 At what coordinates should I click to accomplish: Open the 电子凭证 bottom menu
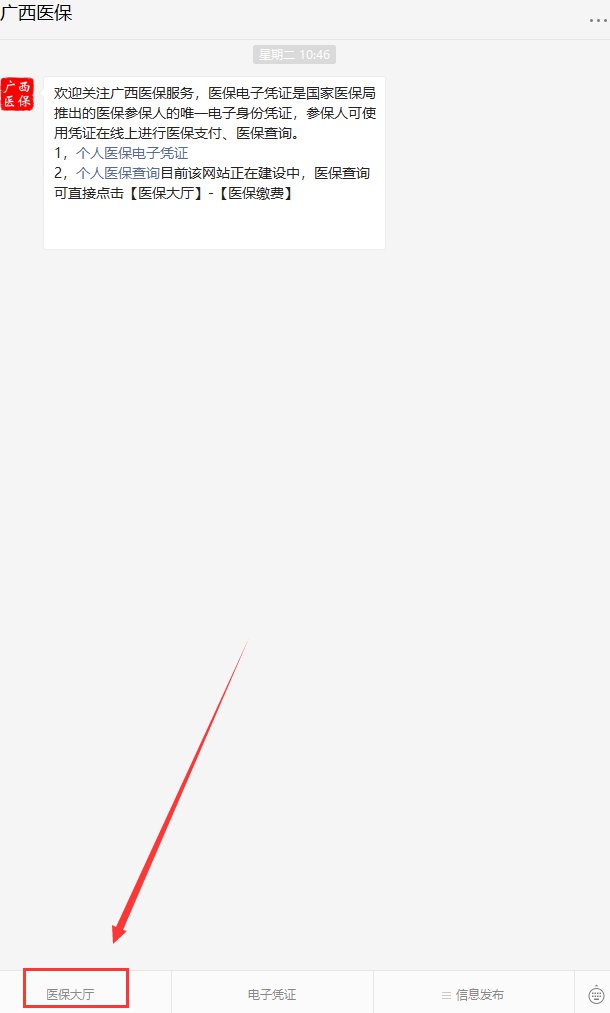click(272, 994)
